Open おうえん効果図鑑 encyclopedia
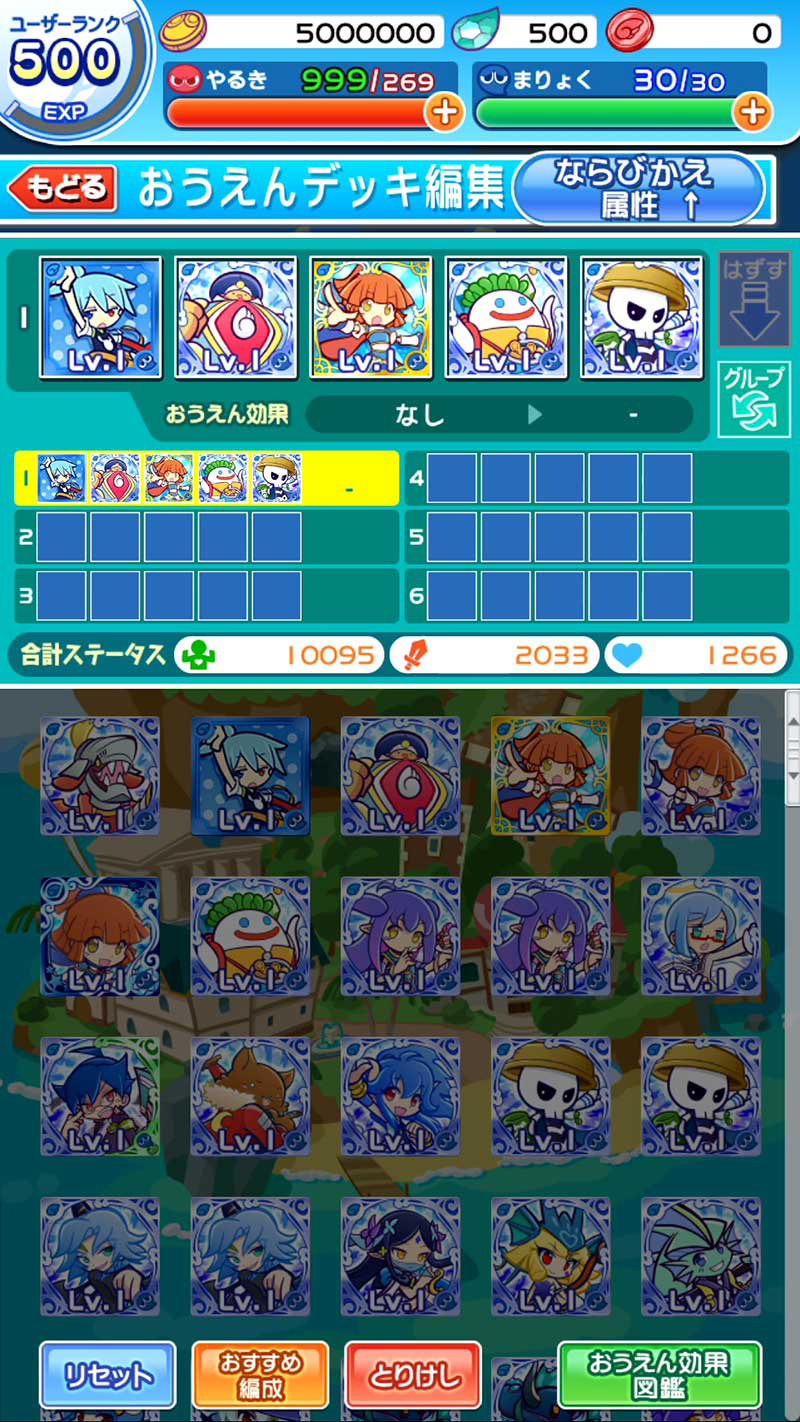This screenshot has height=1422, width=800. point(659,1375)
